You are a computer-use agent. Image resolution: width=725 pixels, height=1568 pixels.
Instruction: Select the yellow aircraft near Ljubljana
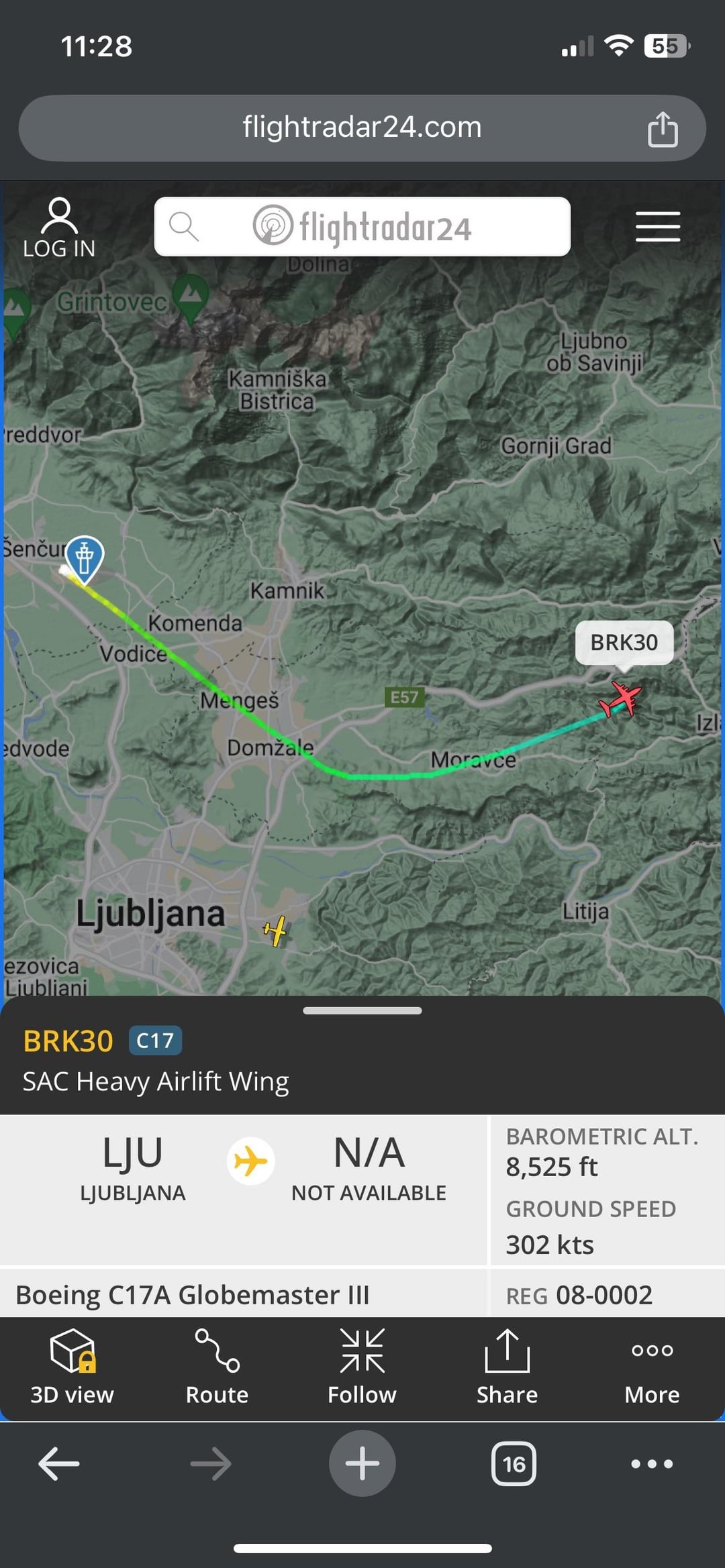(276, 931)
